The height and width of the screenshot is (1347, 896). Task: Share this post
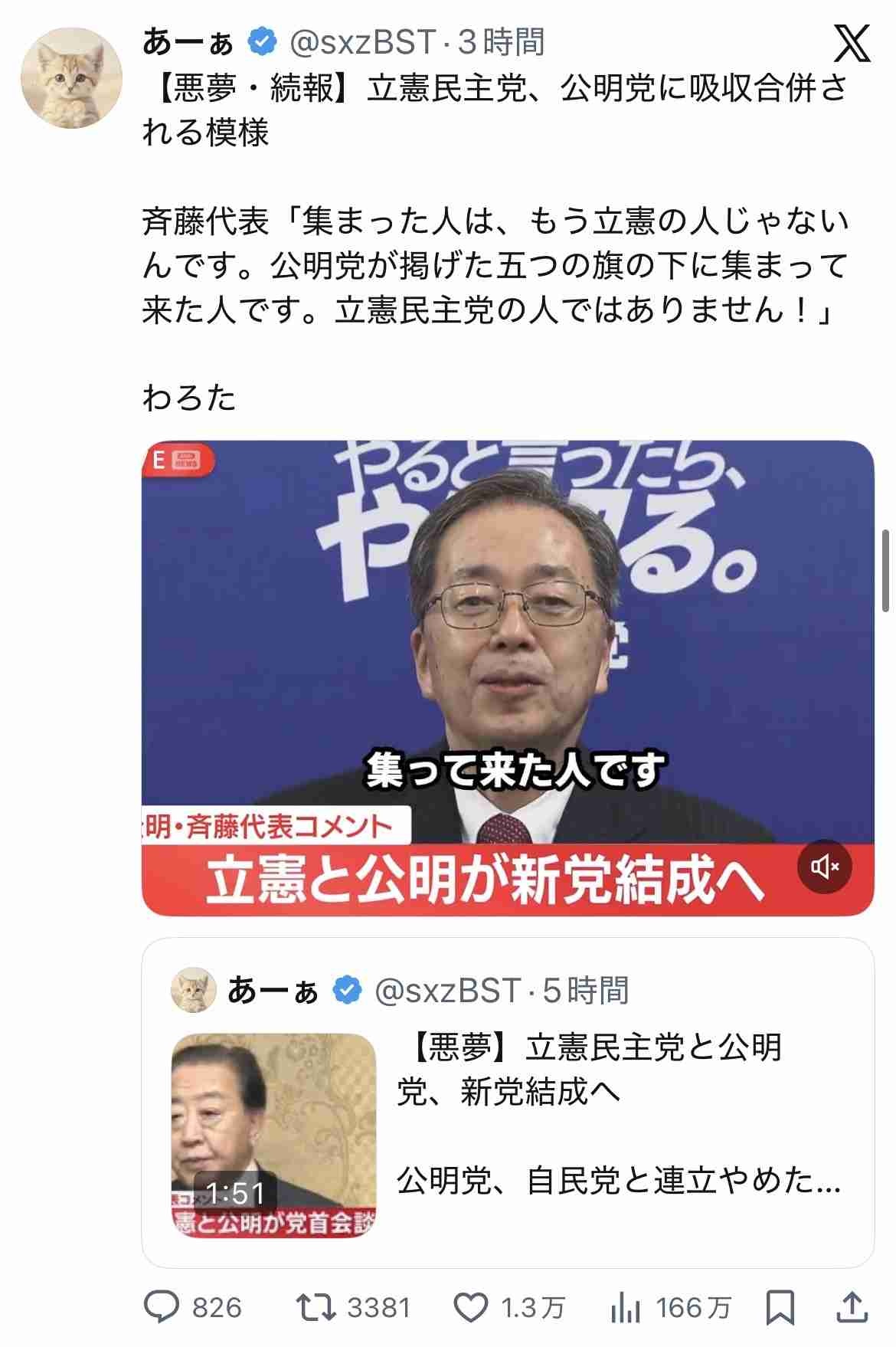[853, 1308]
